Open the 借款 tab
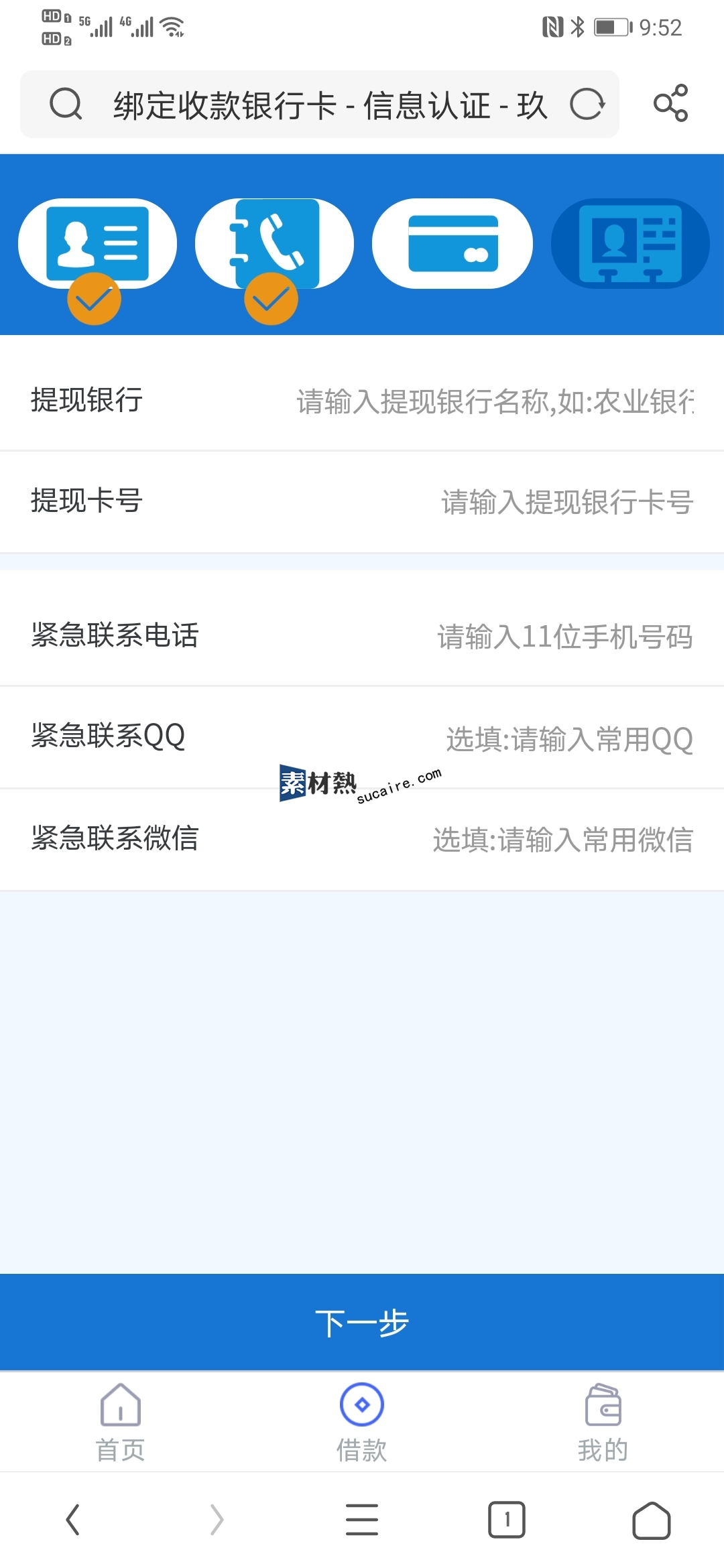This screenshot has width=724, height=1568. coord(362,1422)
